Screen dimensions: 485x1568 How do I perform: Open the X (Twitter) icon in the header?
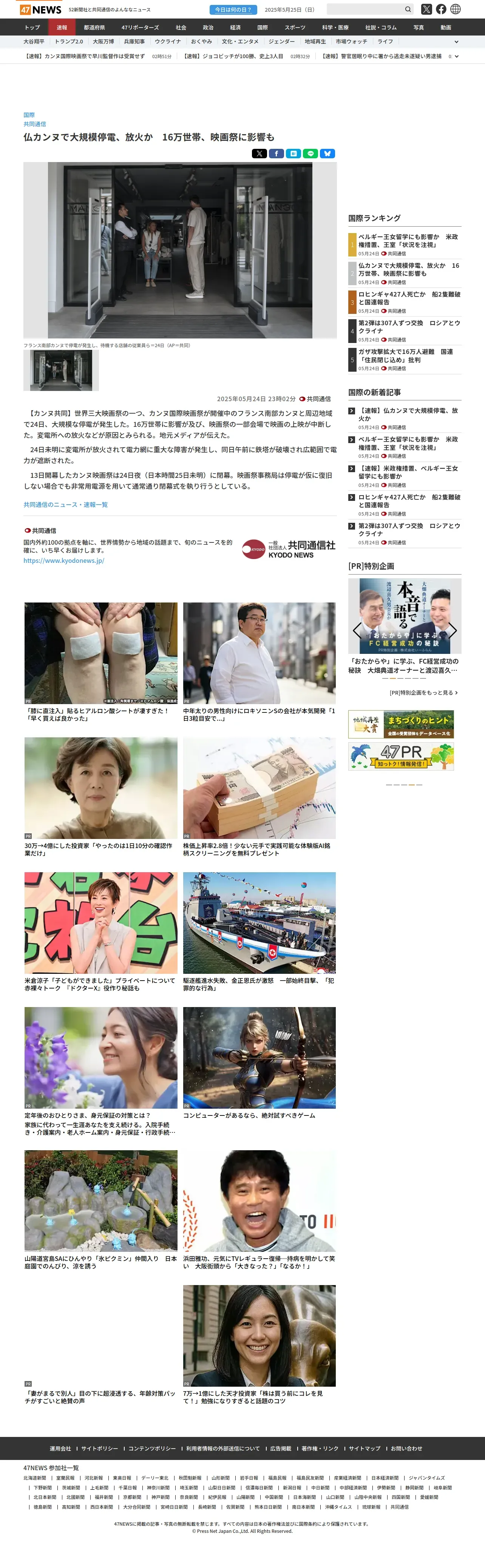coord(426,9)
